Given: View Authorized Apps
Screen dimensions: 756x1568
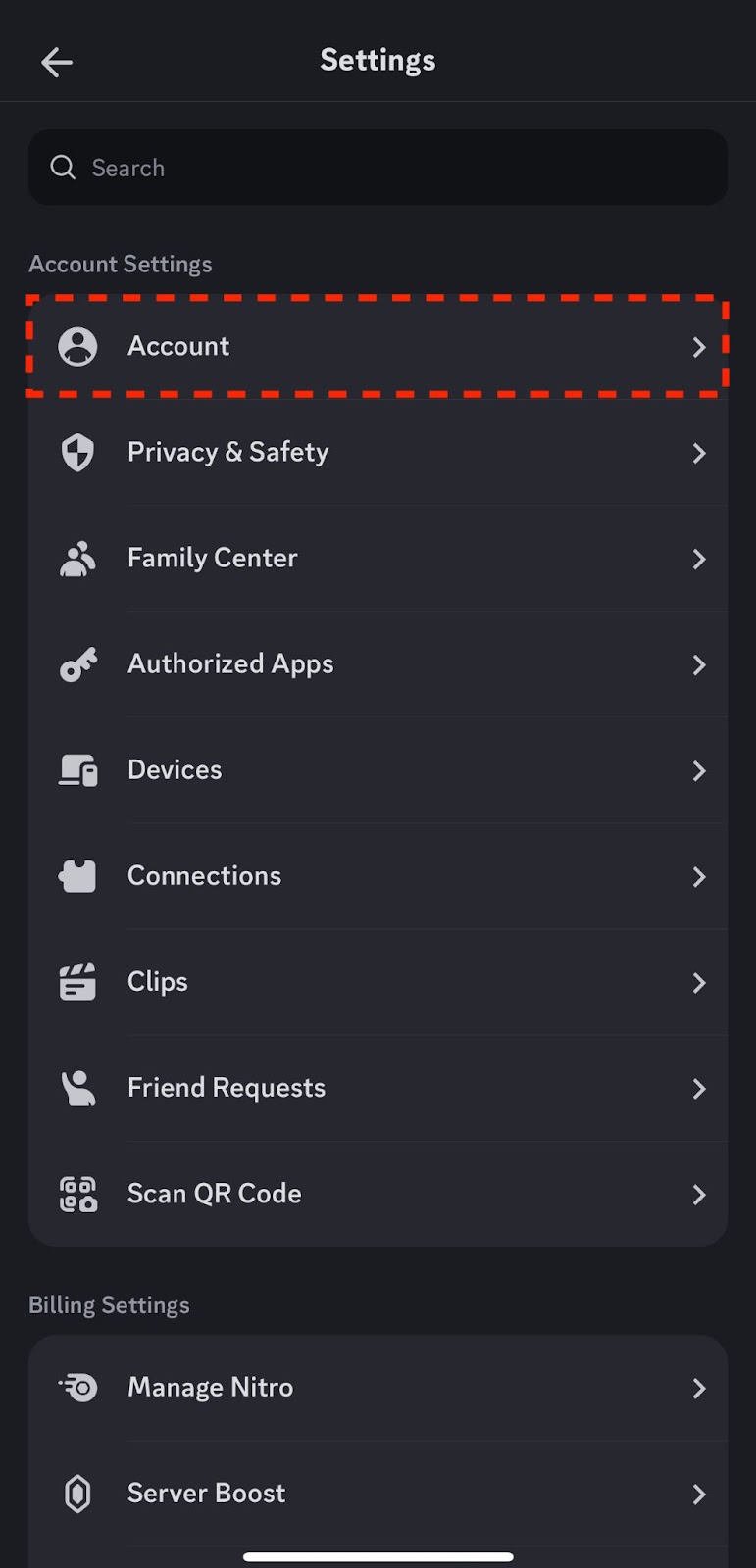Looking at the screenshot, I should pyautogui.click(x=378, y=663).
